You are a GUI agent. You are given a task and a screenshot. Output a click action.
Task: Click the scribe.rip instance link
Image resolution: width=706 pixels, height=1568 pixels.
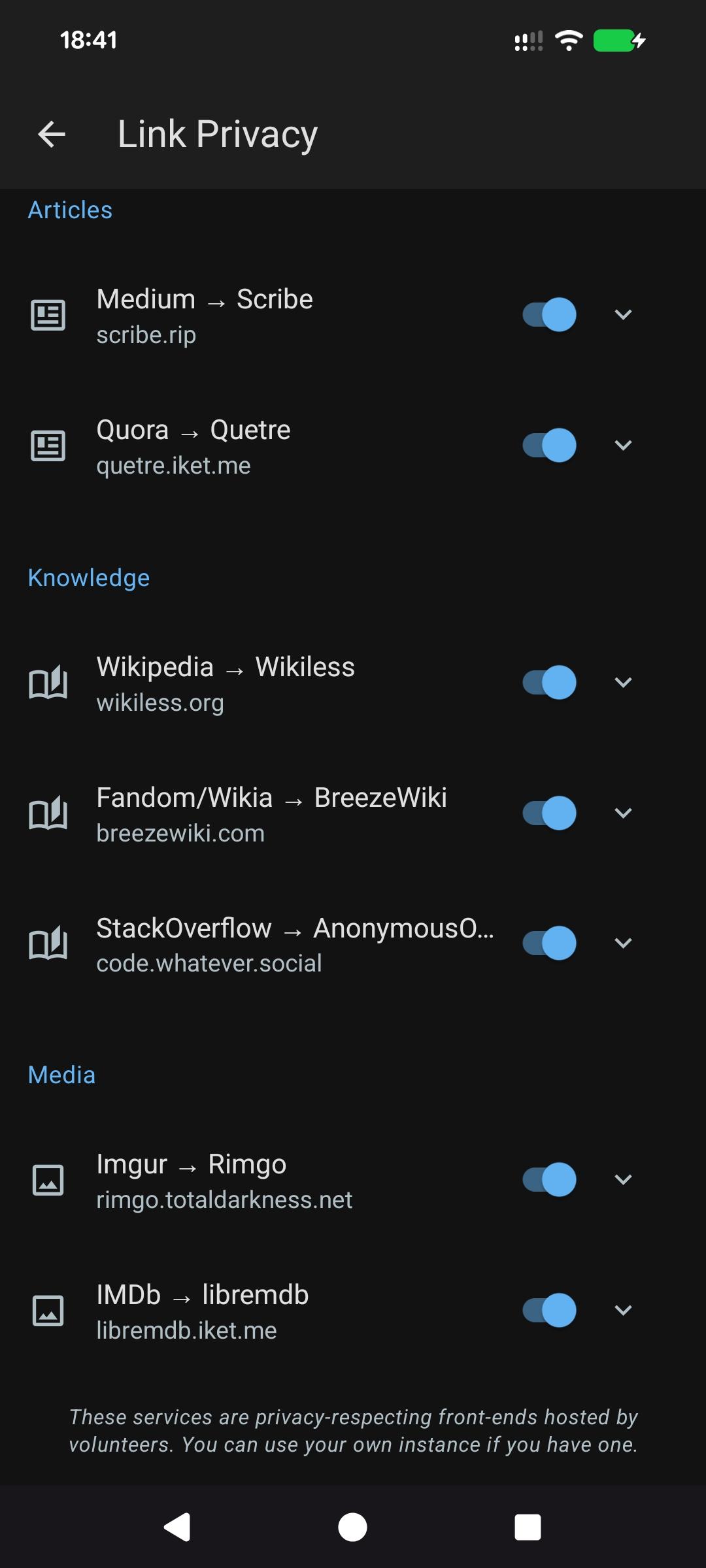[146, 335]
